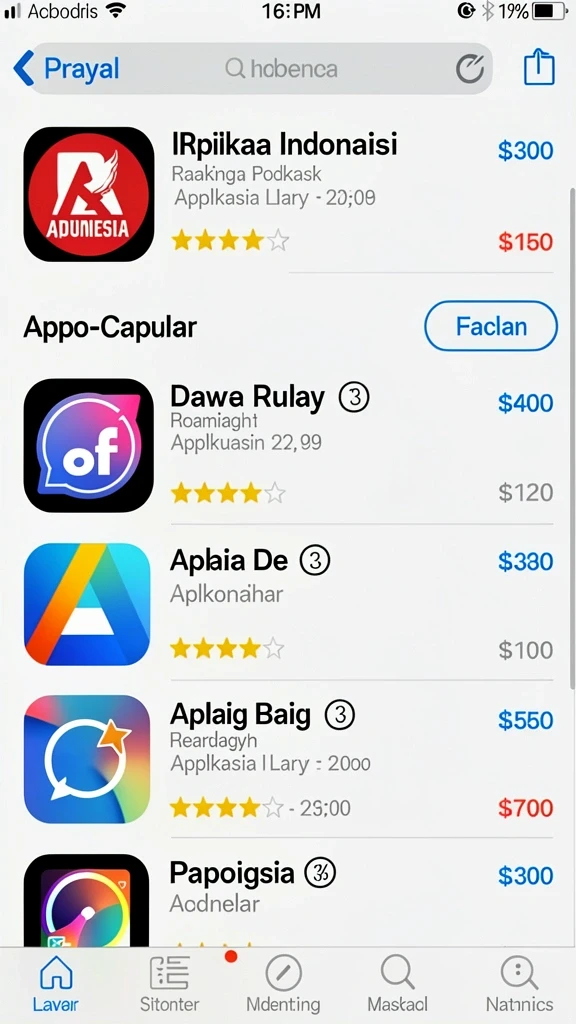Select the Natnnics tab

tap(519, 984)
